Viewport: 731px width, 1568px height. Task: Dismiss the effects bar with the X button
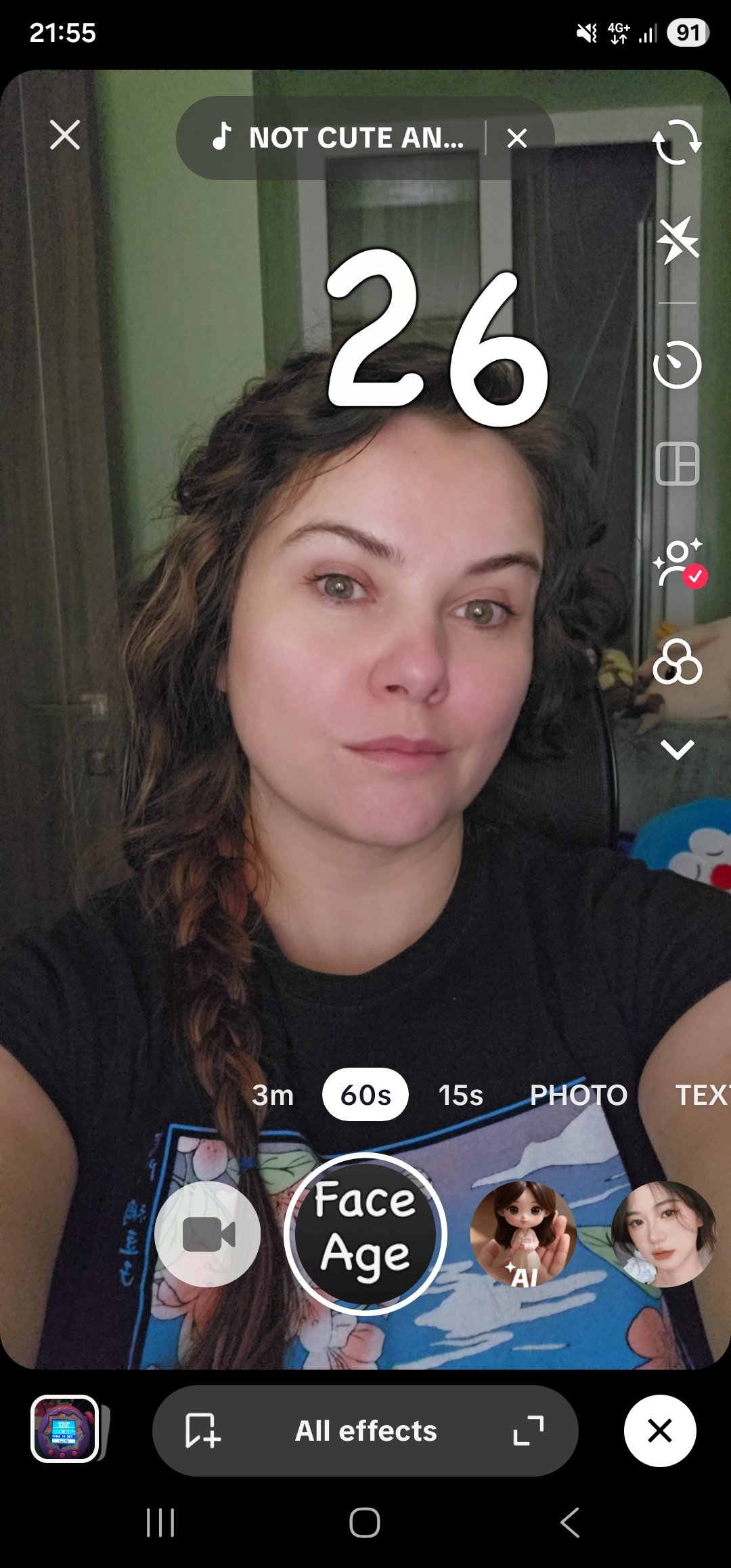[660, 1430]
